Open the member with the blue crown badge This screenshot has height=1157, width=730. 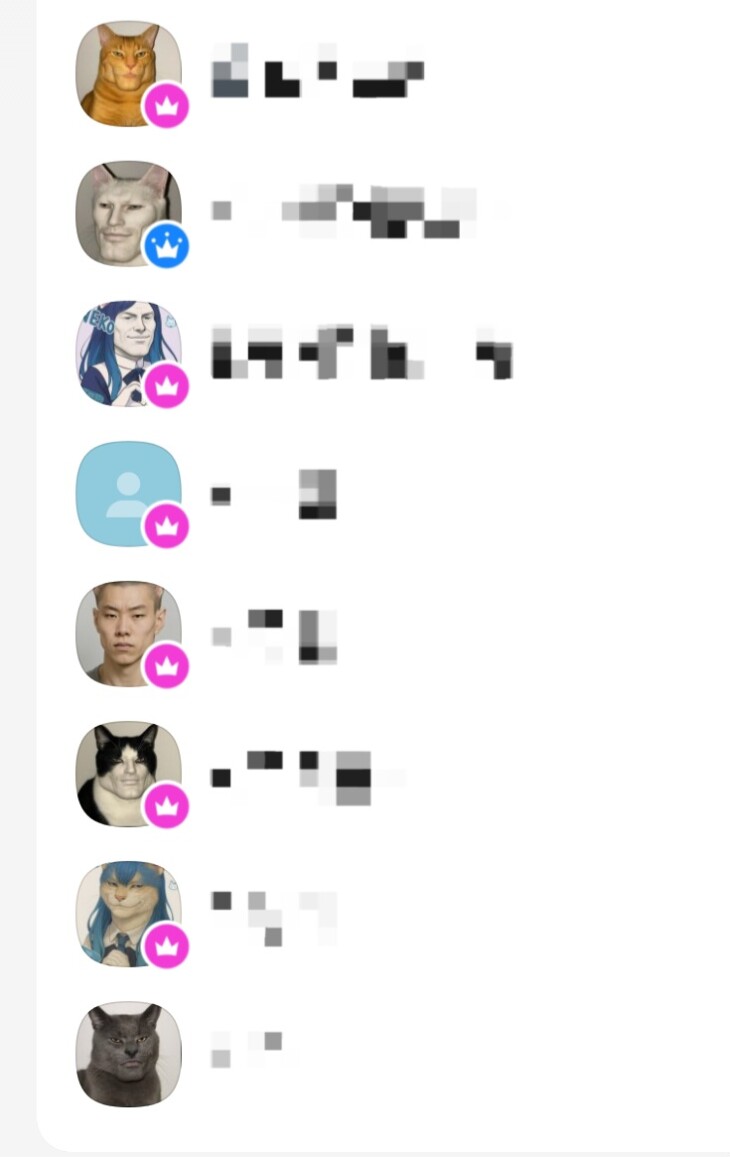[x=129, y=214]
